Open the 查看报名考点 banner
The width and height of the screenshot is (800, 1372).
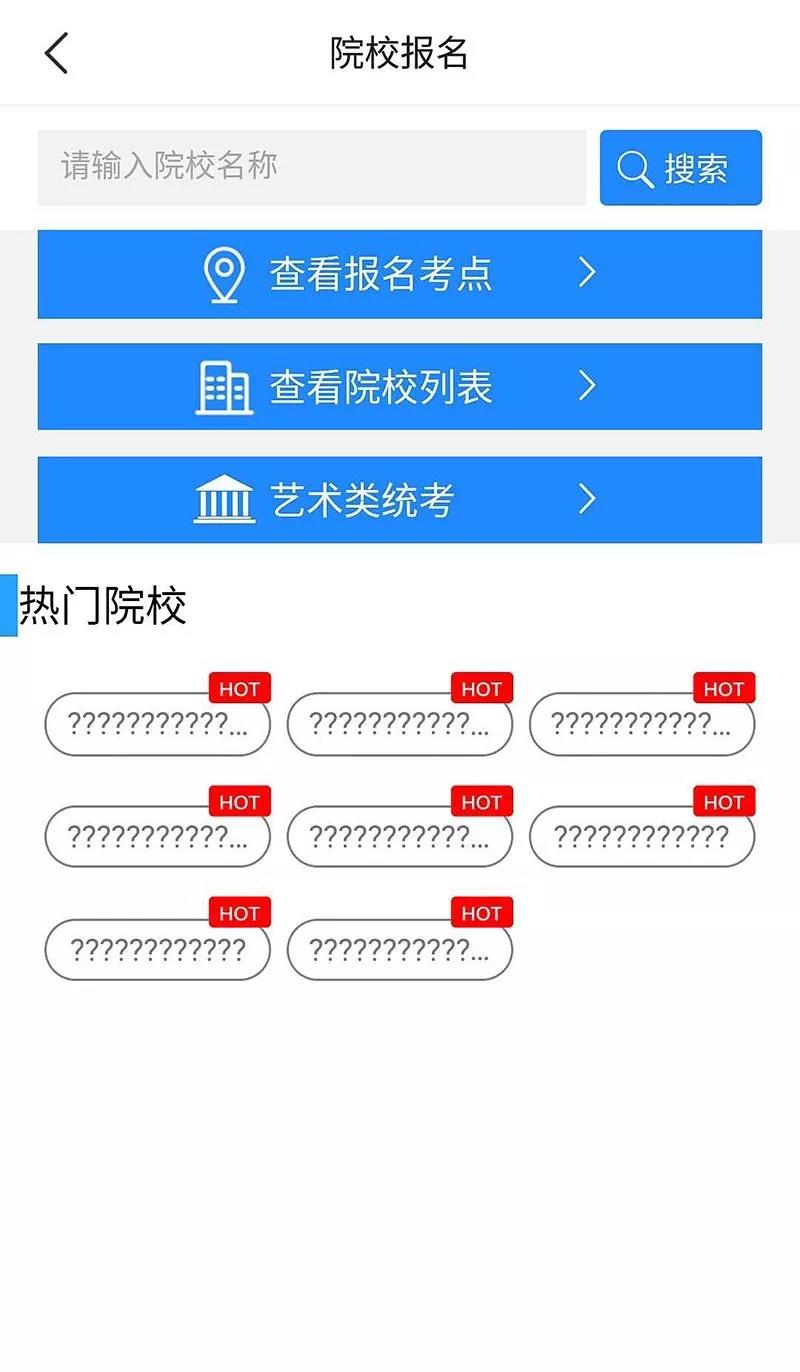[x=400, y=274]
